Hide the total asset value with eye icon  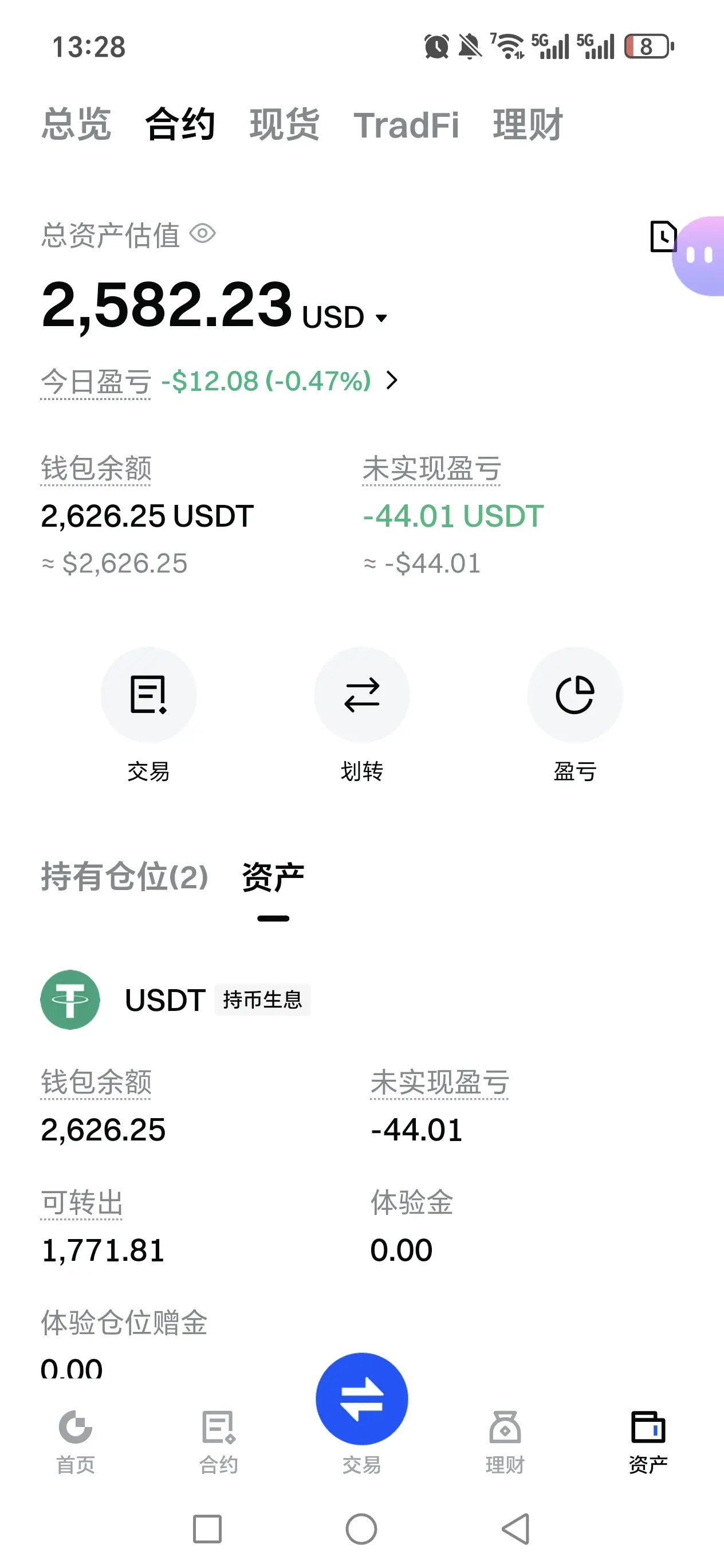203,234
